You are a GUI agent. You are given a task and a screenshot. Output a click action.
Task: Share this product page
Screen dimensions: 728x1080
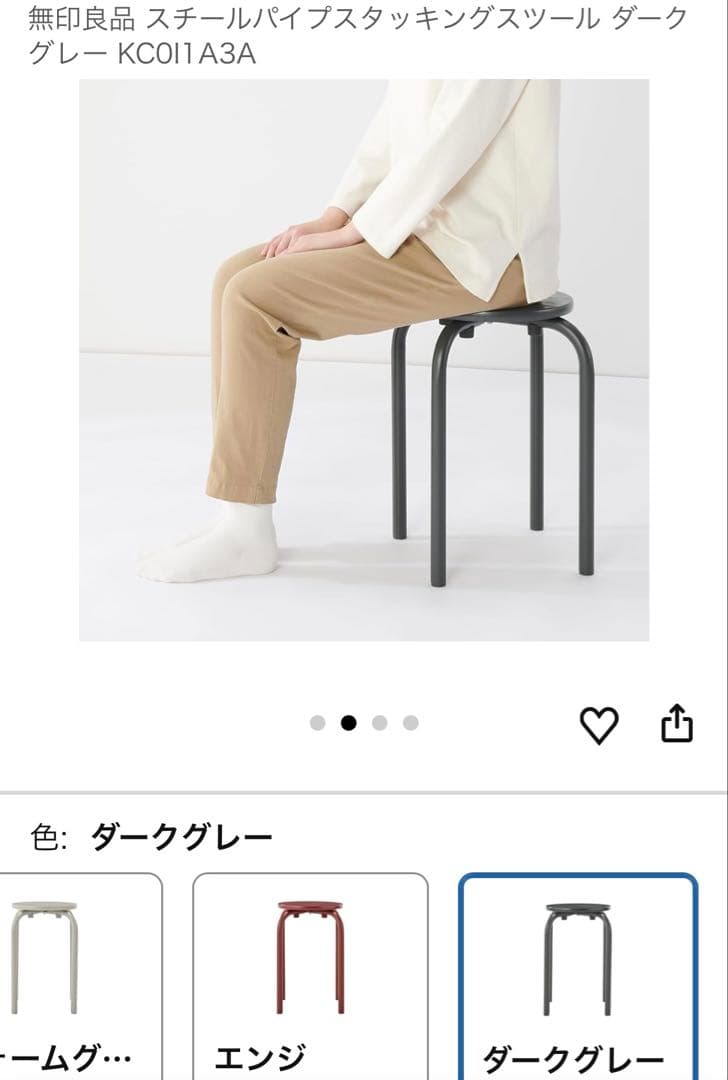coord(677,723)
